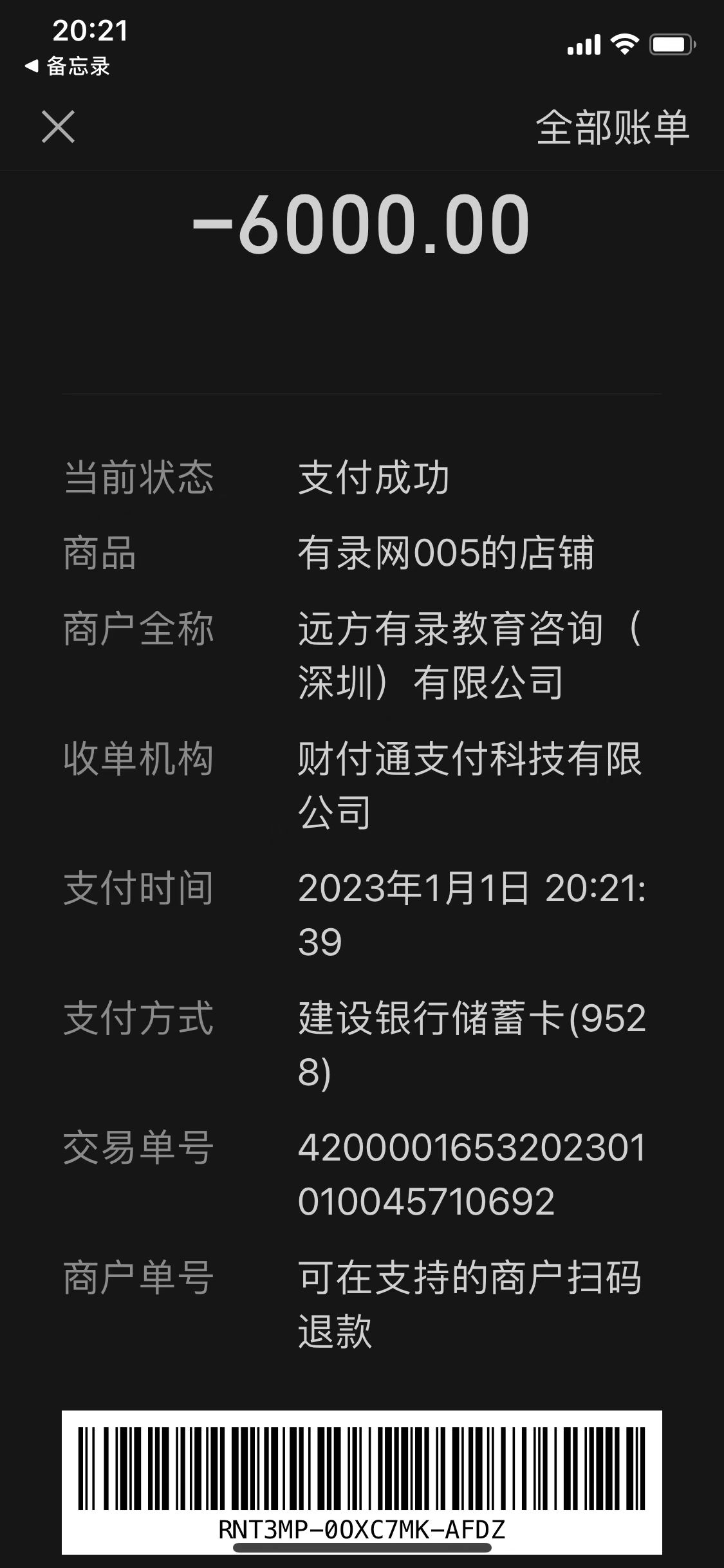The width and height of the screenshot is (724, 1568).
Task: Return to 备忘录 app
Action: (x=68, y=66)
